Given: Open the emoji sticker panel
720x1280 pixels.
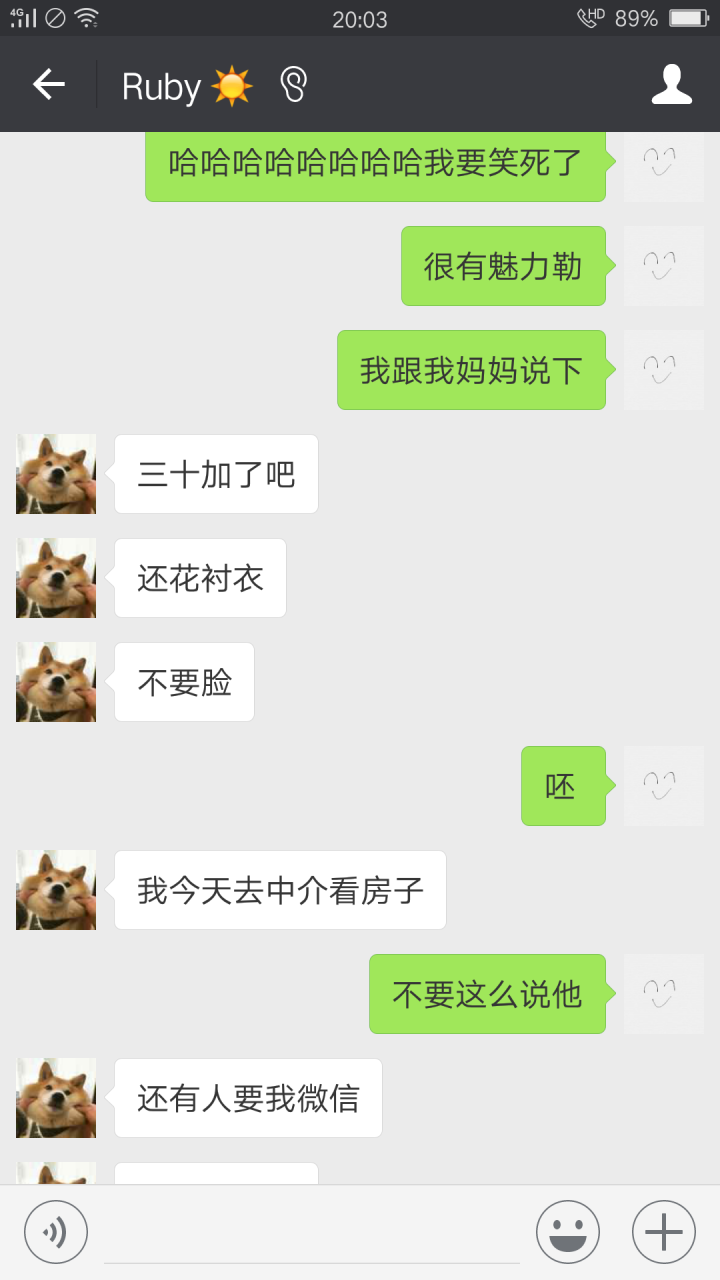Looking at the screenshot, I should pos(567,1232).
